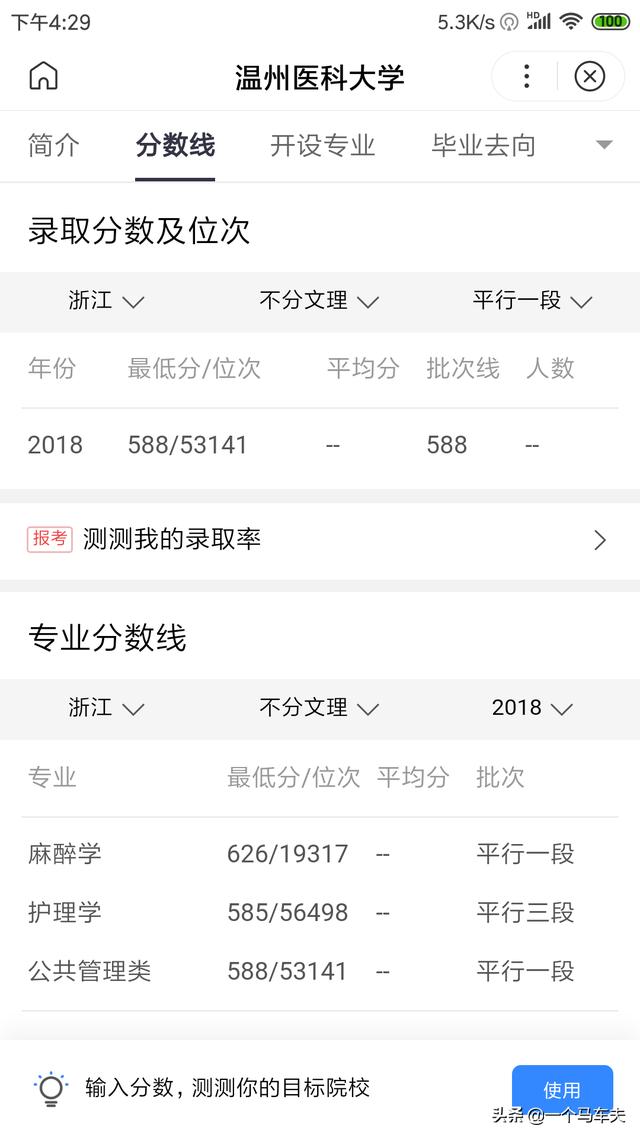Open the three-dot more options menu
The width and height of the screenshot is (640, 1138).
pos(527,76)
